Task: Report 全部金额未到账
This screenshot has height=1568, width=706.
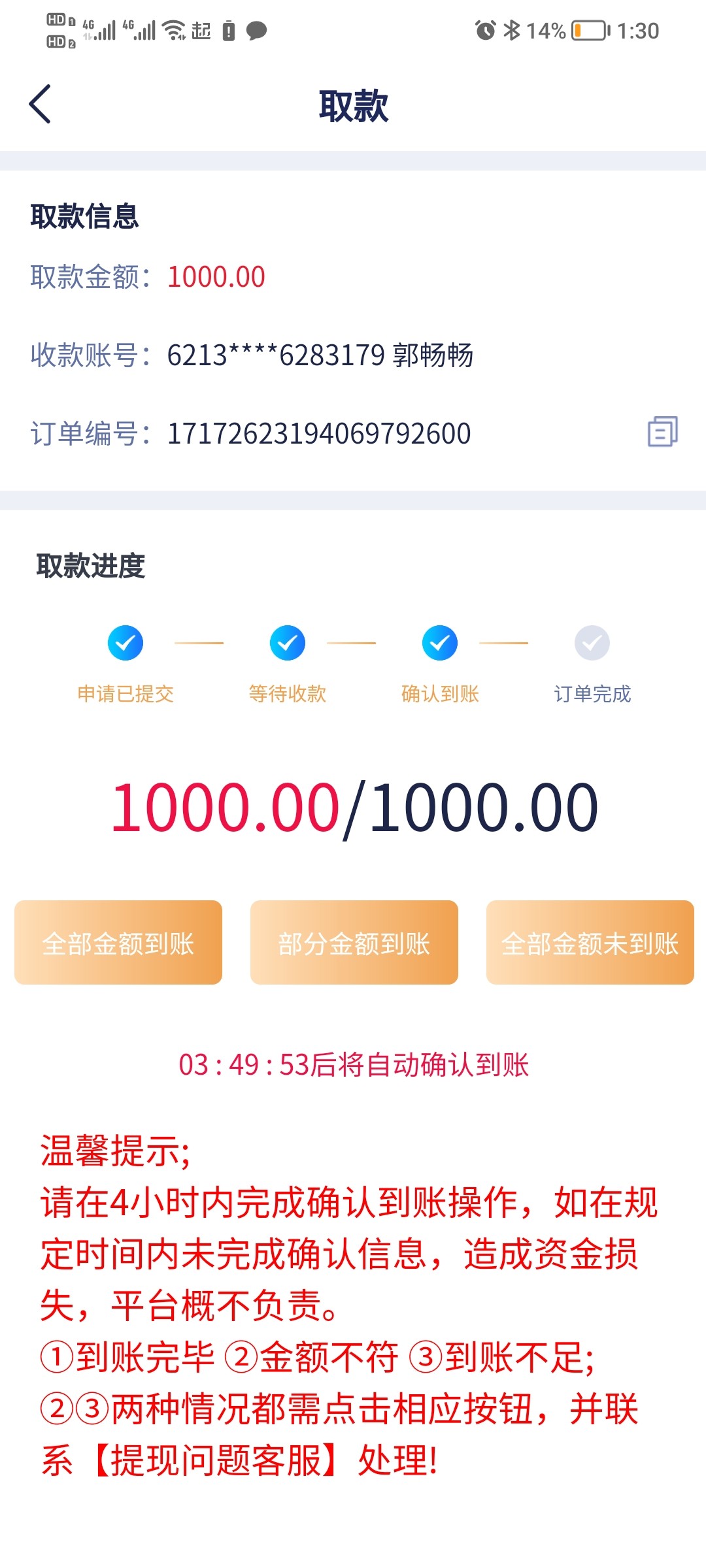Action: [590, 943]
